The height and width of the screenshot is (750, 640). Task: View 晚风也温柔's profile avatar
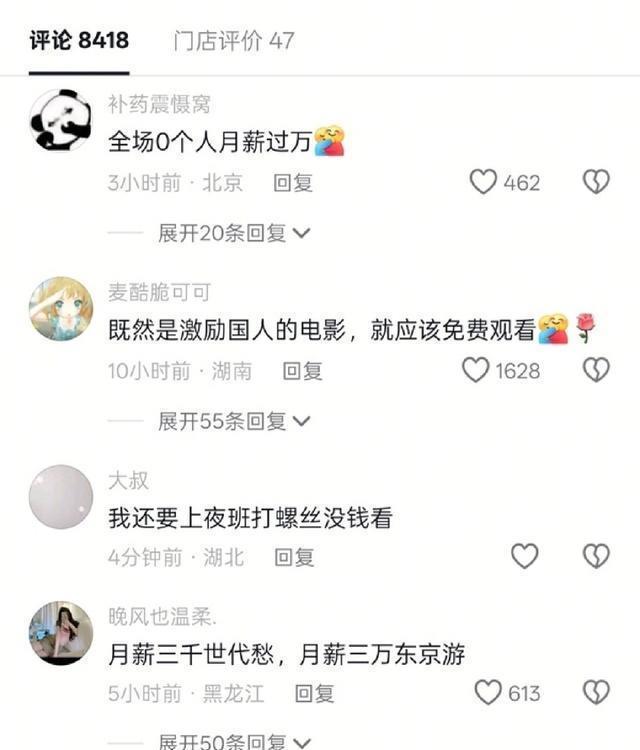click(x=61, y=632)
